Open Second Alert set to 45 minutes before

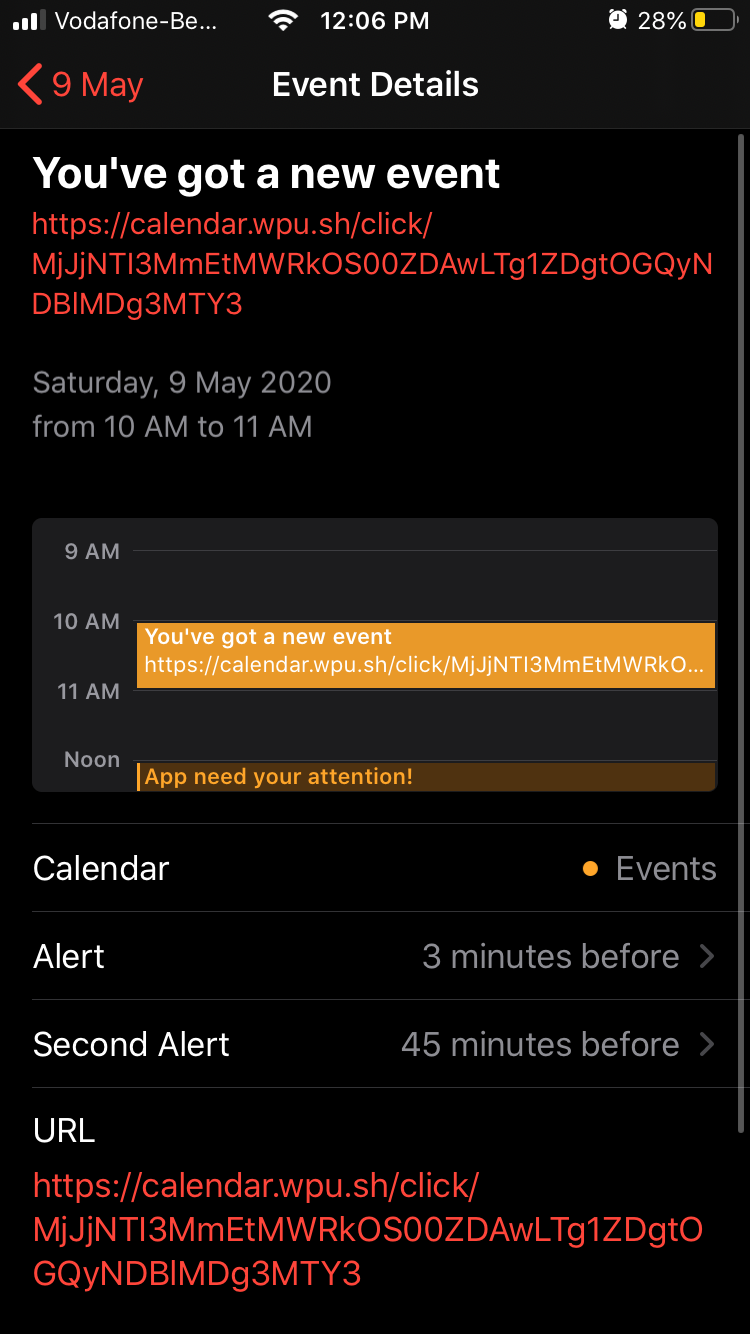pos(375,1044)
